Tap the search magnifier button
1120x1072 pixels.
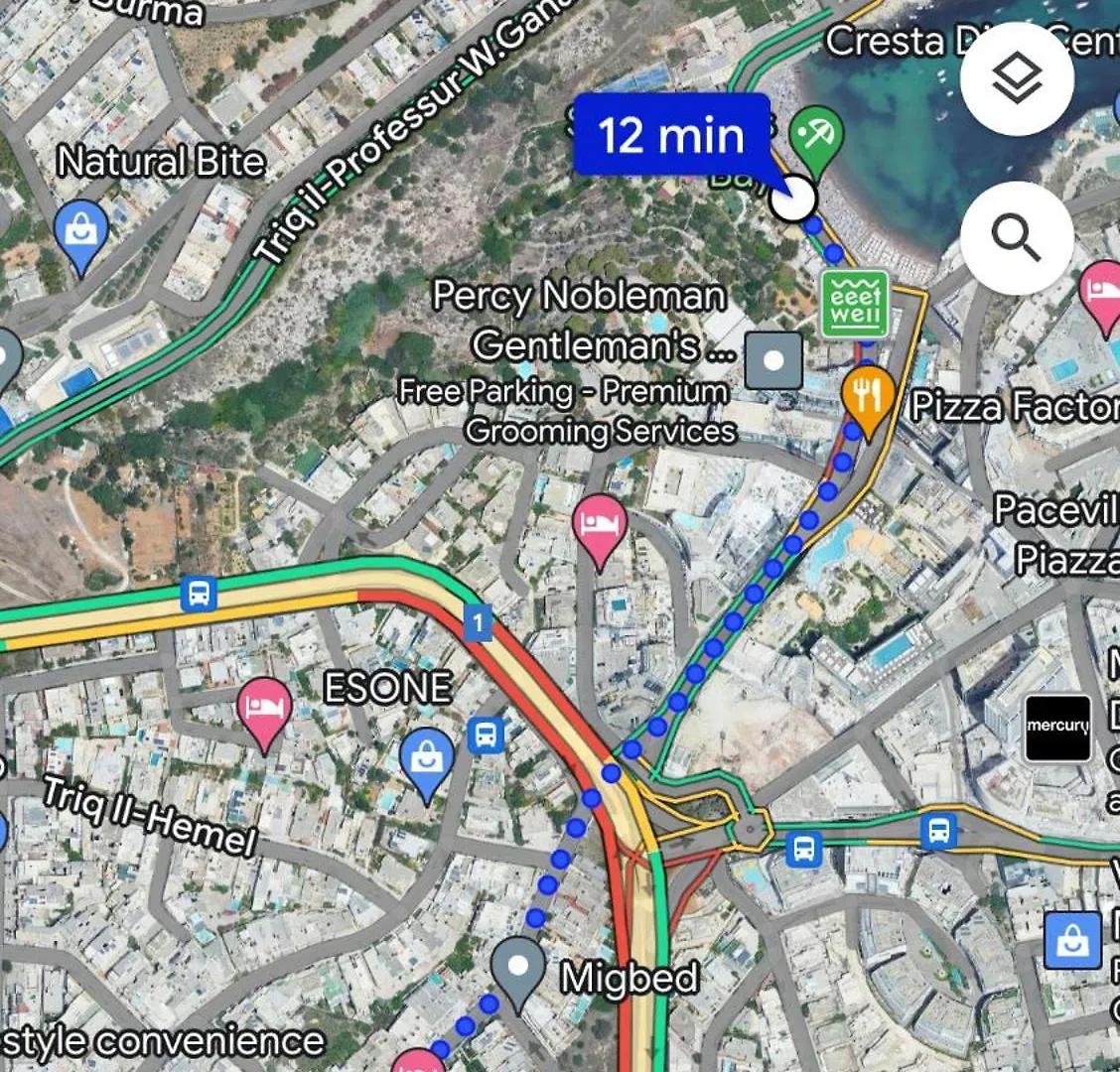[1017, 238]
